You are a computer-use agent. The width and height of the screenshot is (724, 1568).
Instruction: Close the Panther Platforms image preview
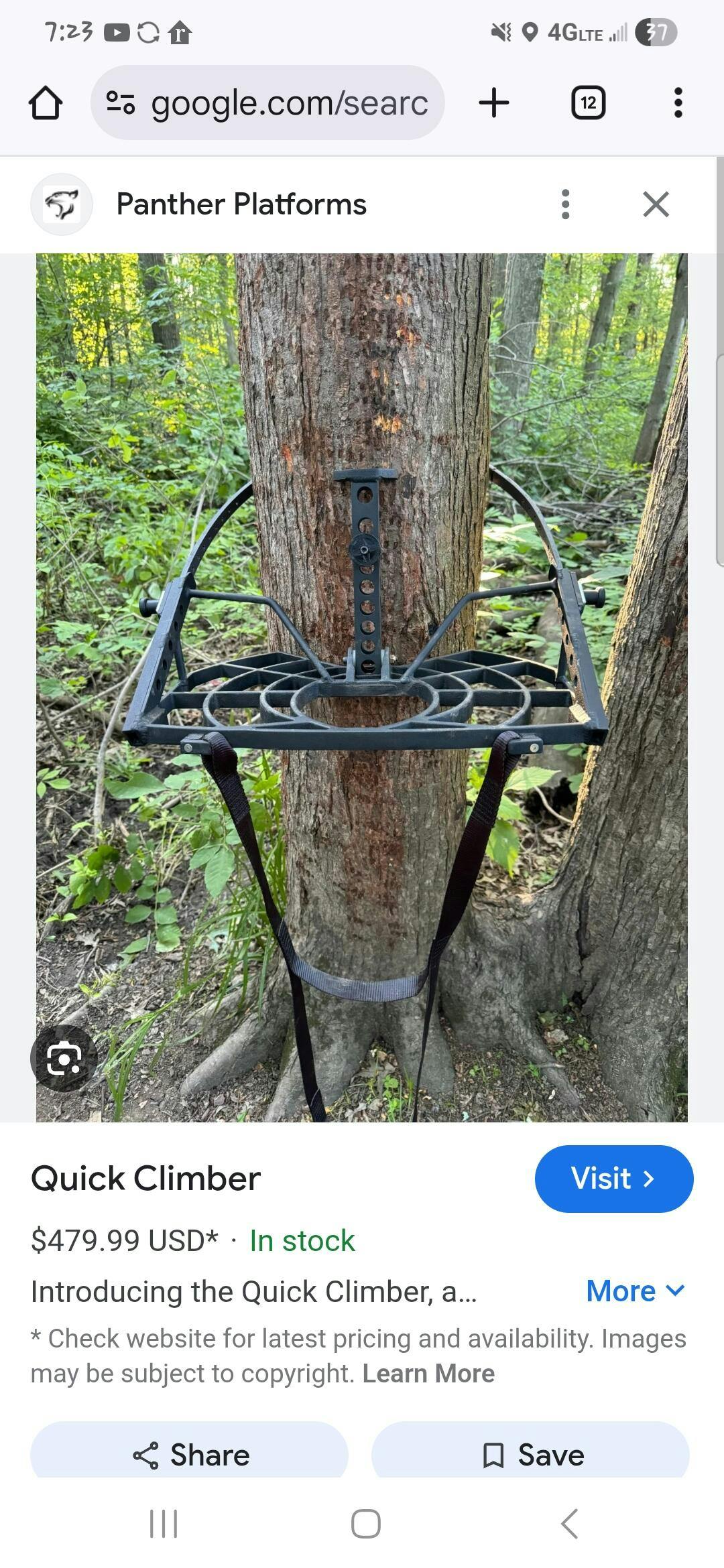click(x=656, y=204)
